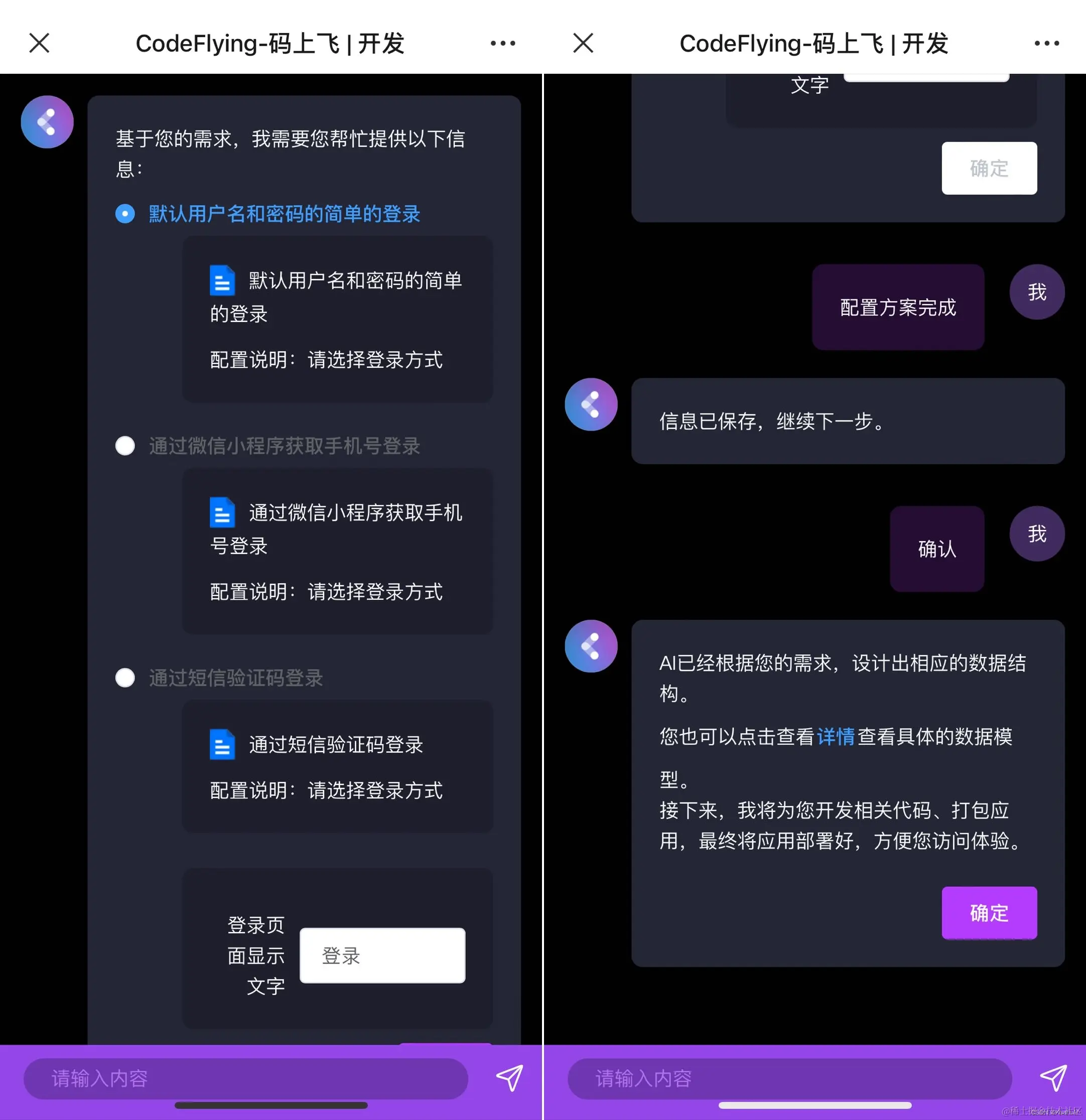Pick the 通过短信验证码登录 radio option
Image resolution: width=1086 pixels, height=1120 pixels.
click(125, 678)
